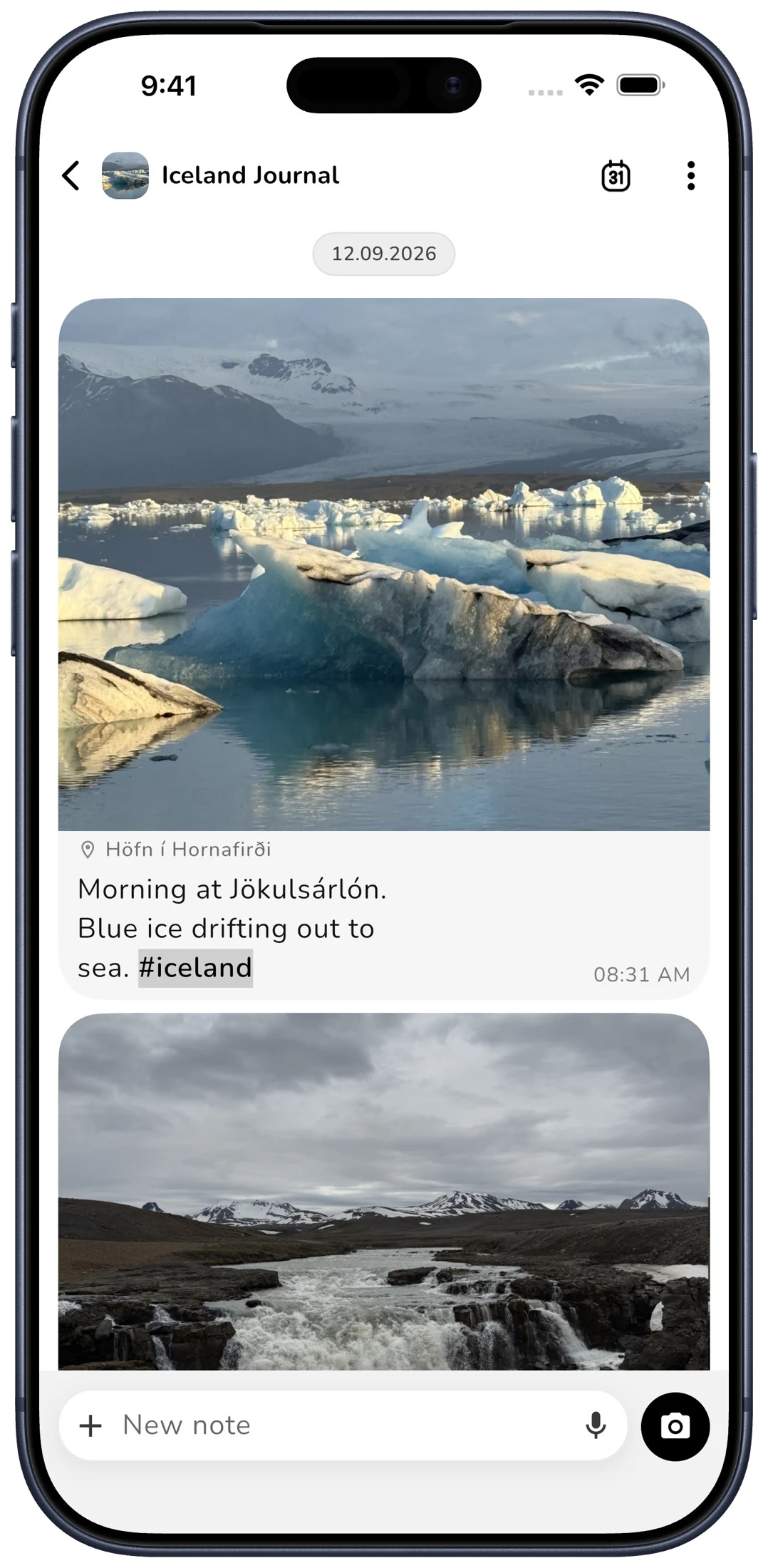Open the calendar icon
The width and height of the screenshot is (768, 1568).
pyautogui.click(x=616, y=175)
